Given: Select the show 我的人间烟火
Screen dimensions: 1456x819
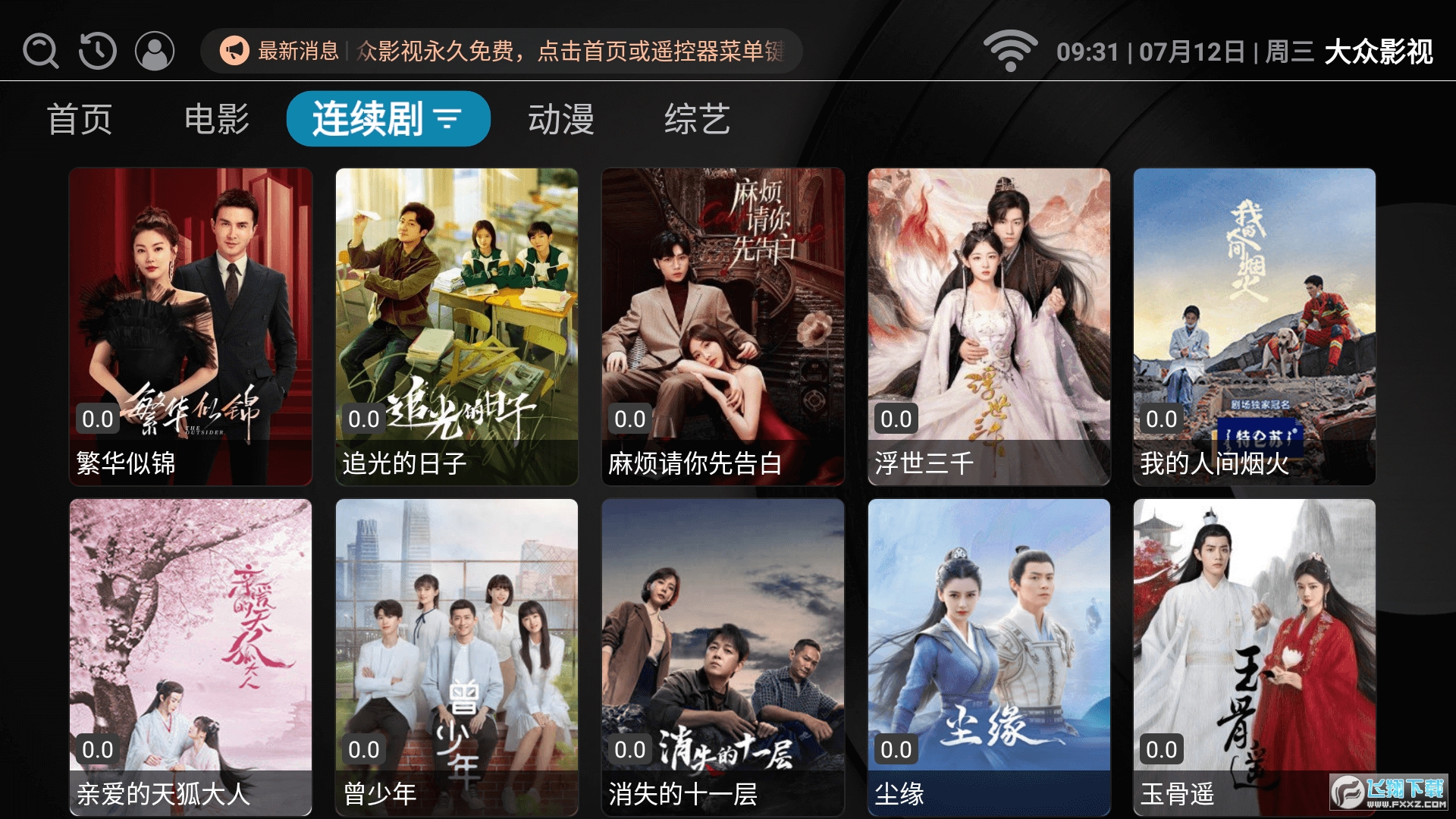Looking at the screenshot, I should tap(1254, 326).
